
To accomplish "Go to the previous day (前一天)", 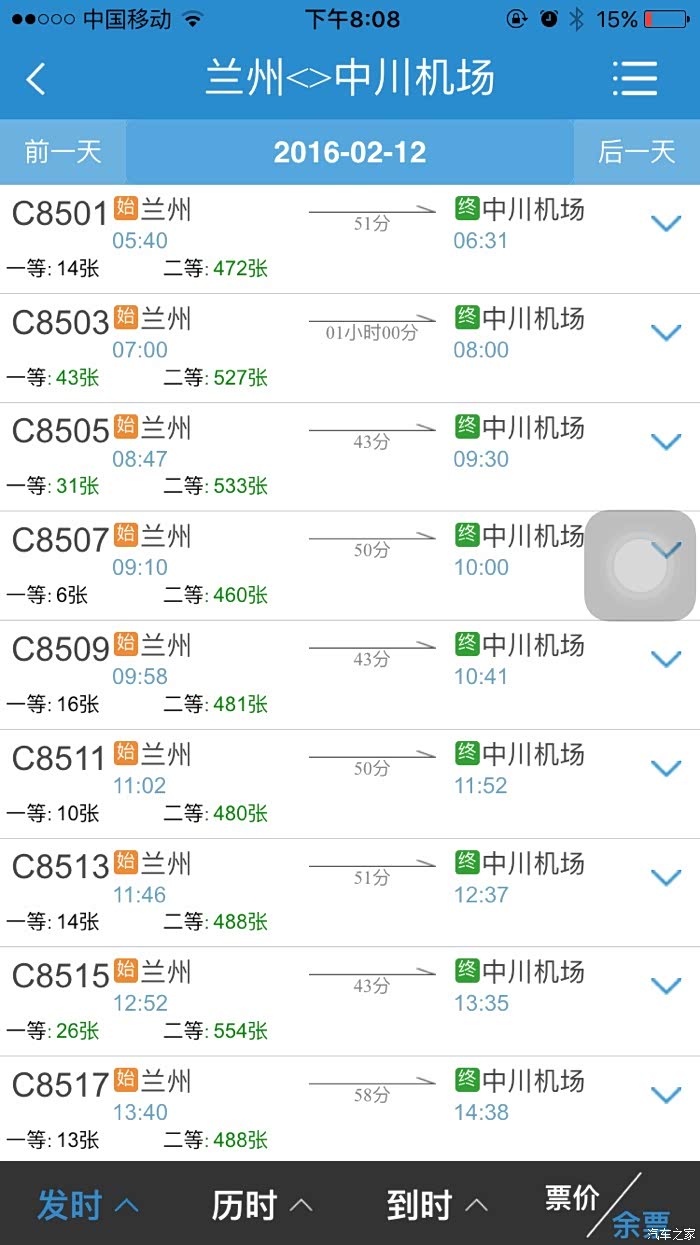I will click(x=63, y=152).
